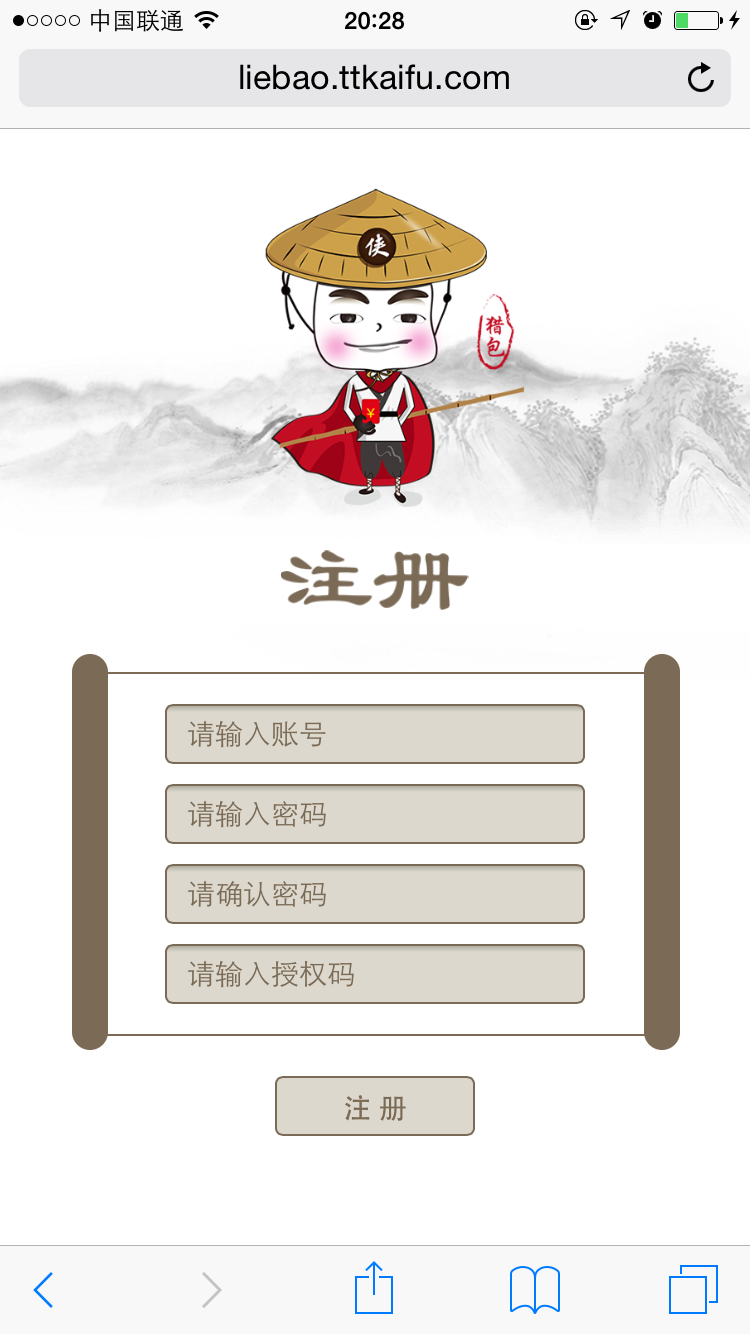Select the confirm password field 请确认密码
Screen dimensions: 750x1334
tap(374, 894)
